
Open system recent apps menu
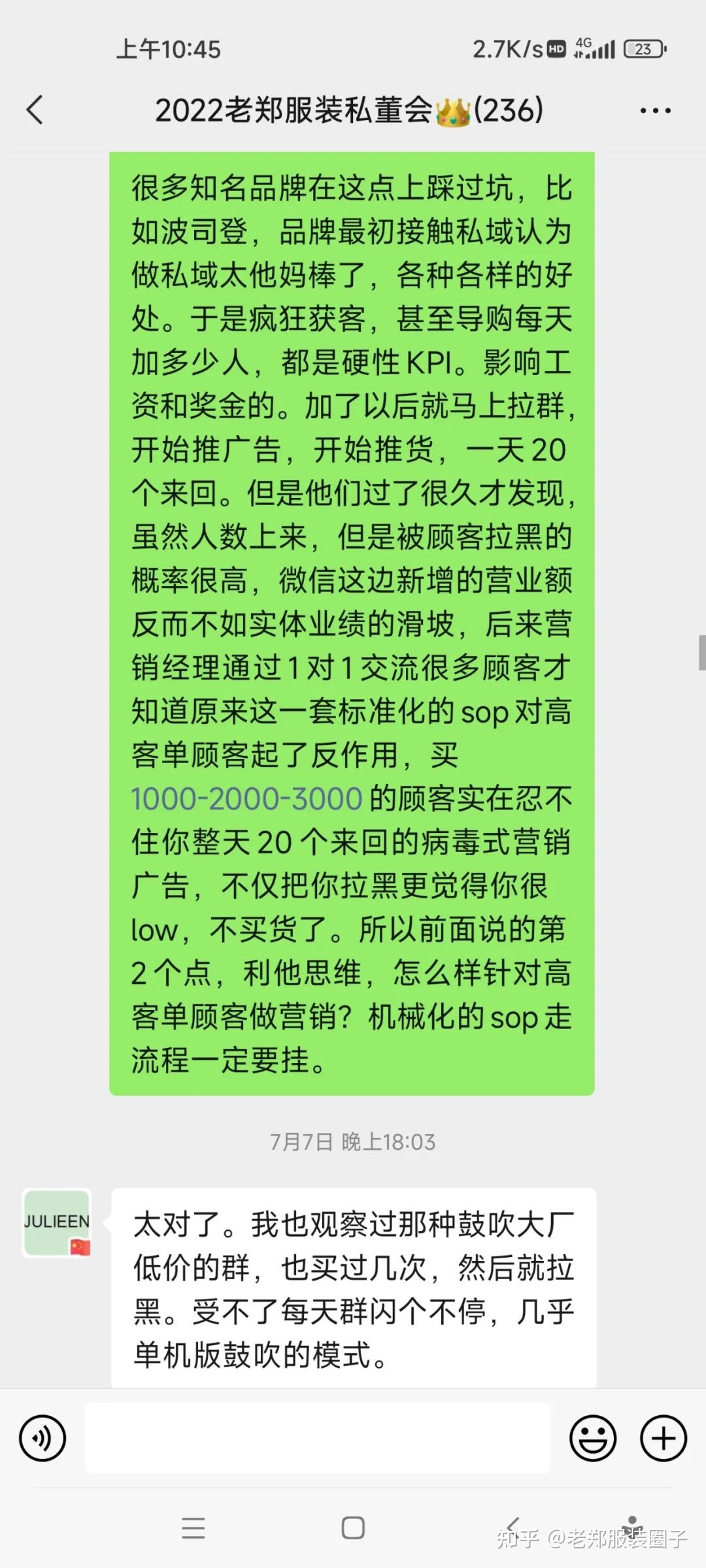point(193,1528)
